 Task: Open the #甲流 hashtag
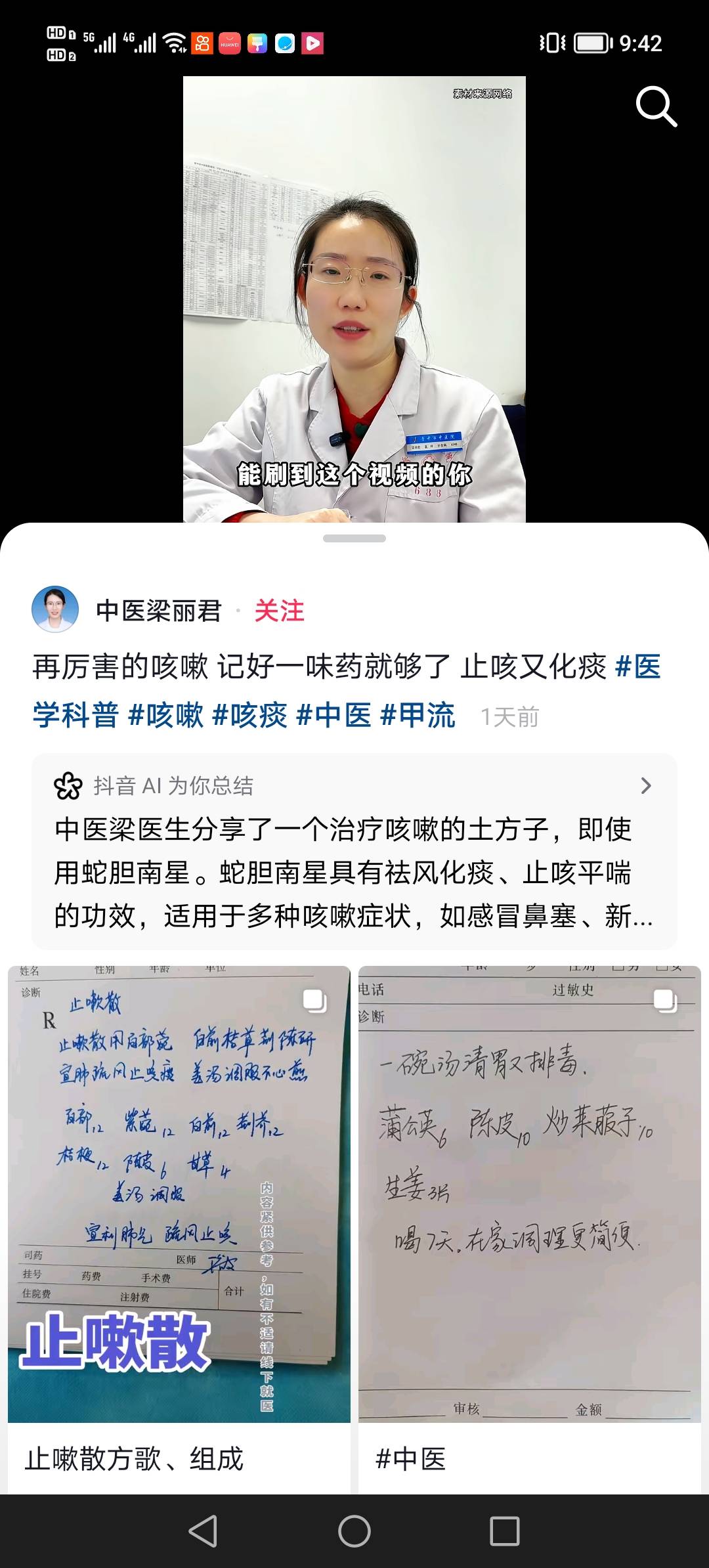(418, 715)
